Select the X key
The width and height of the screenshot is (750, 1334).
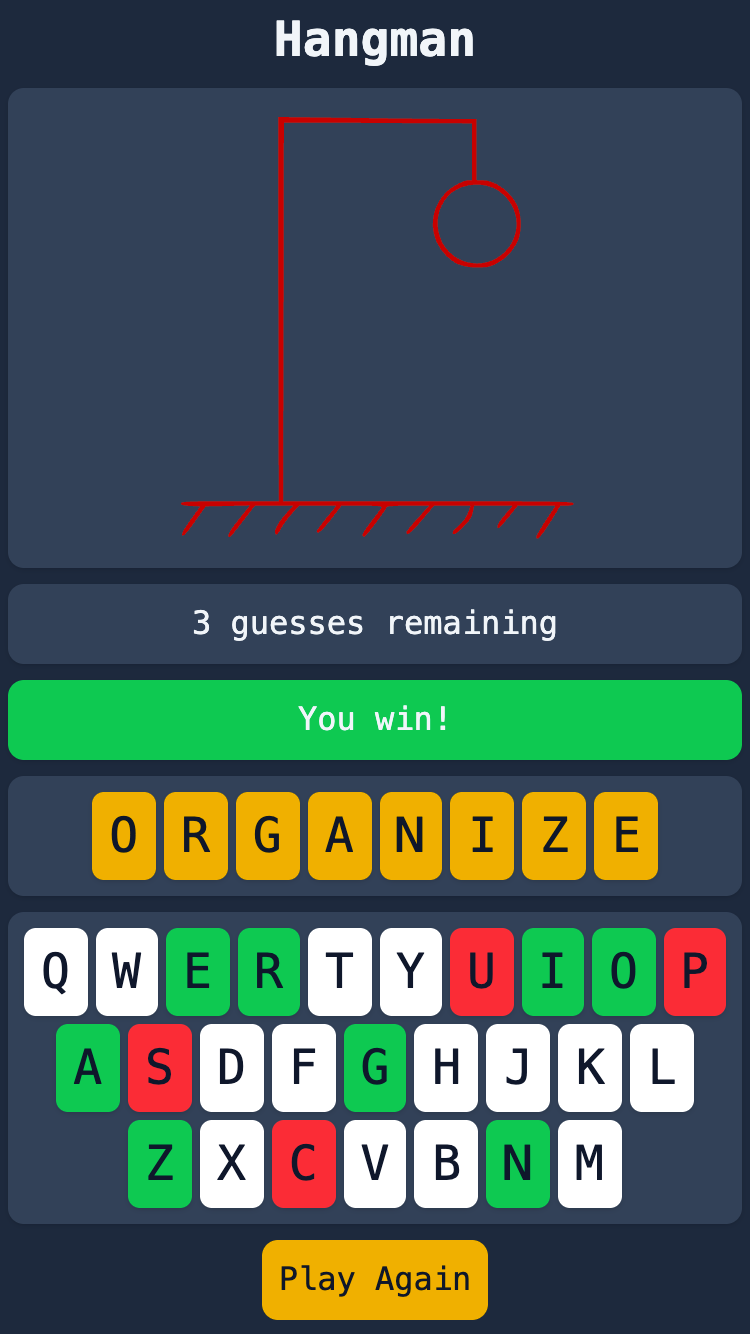(x=232, y=1164)
